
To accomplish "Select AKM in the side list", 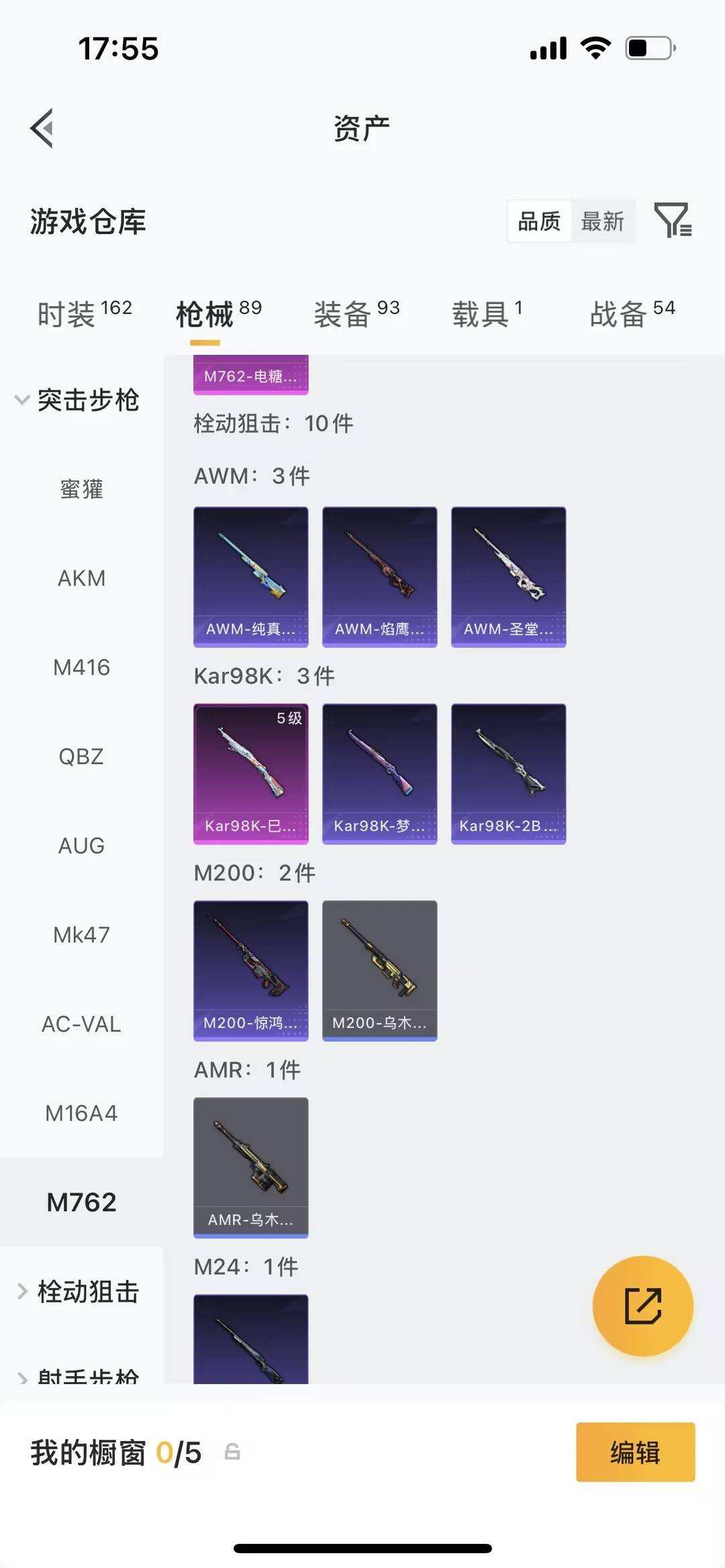I will 81,578.
